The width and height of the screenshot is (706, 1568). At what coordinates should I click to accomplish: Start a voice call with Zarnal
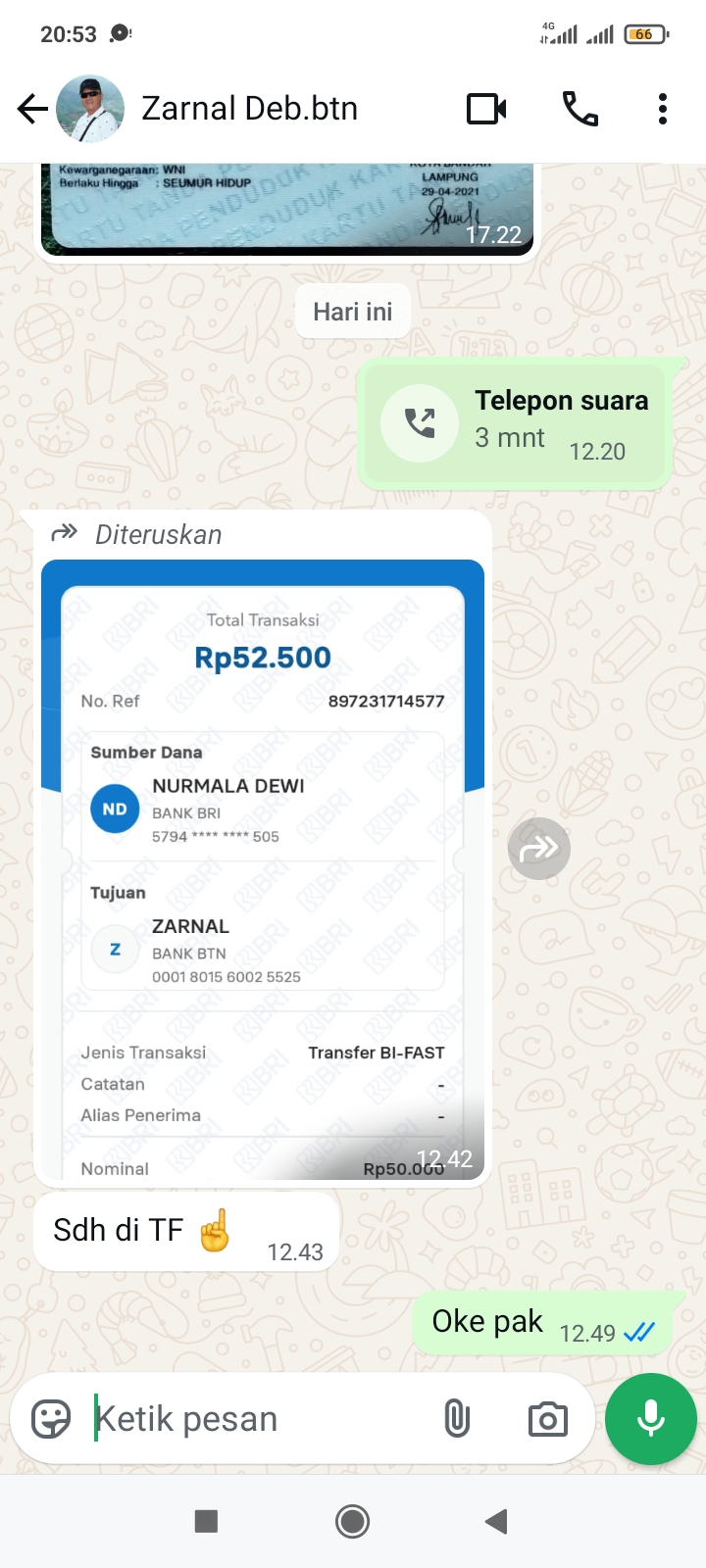pos(580,109)
